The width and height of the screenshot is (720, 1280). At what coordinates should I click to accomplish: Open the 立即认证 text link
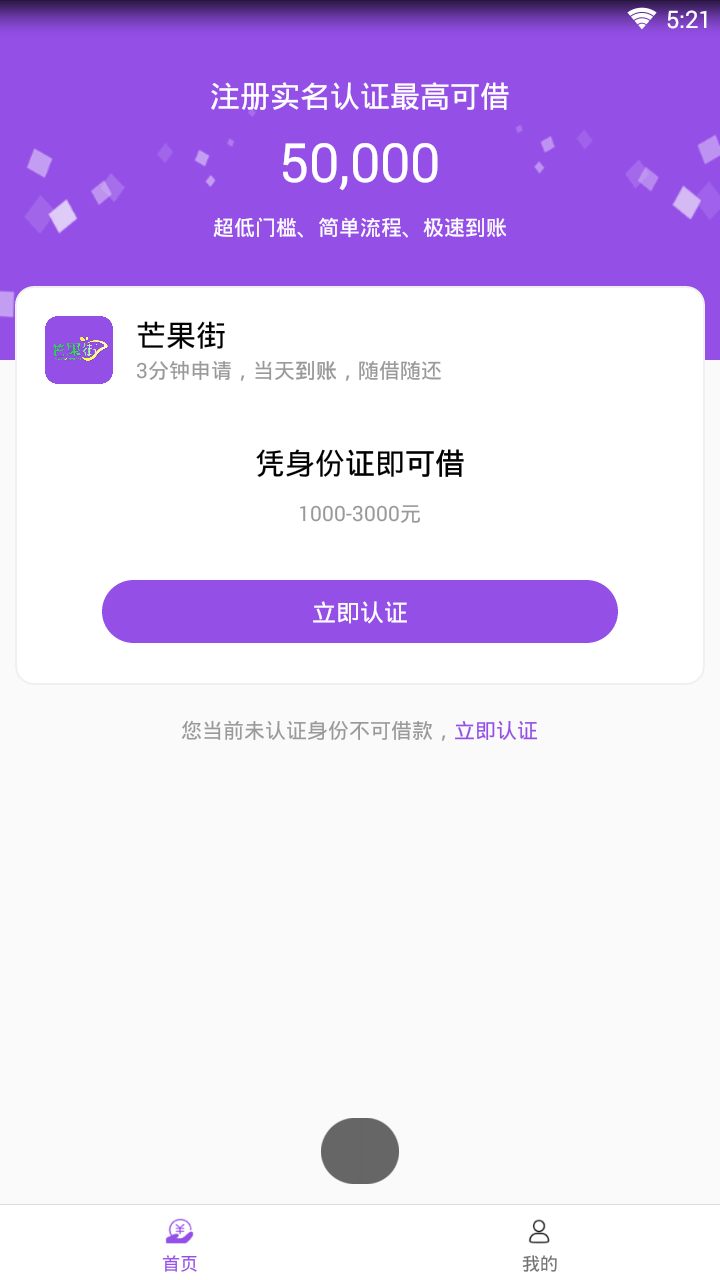(496, 731)
